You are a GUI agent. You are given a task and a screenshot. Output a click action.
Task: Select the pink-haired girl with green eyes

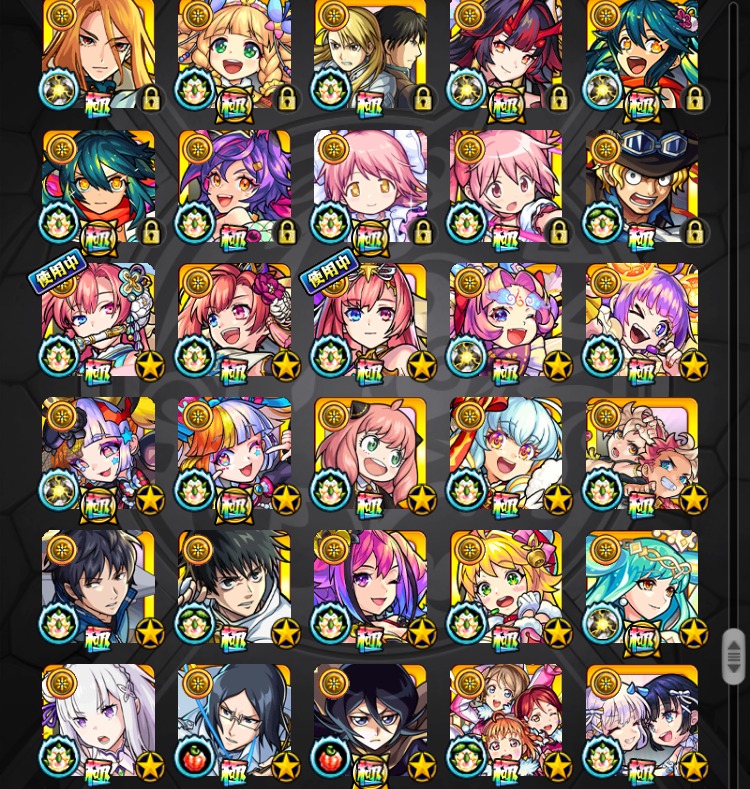370,454
